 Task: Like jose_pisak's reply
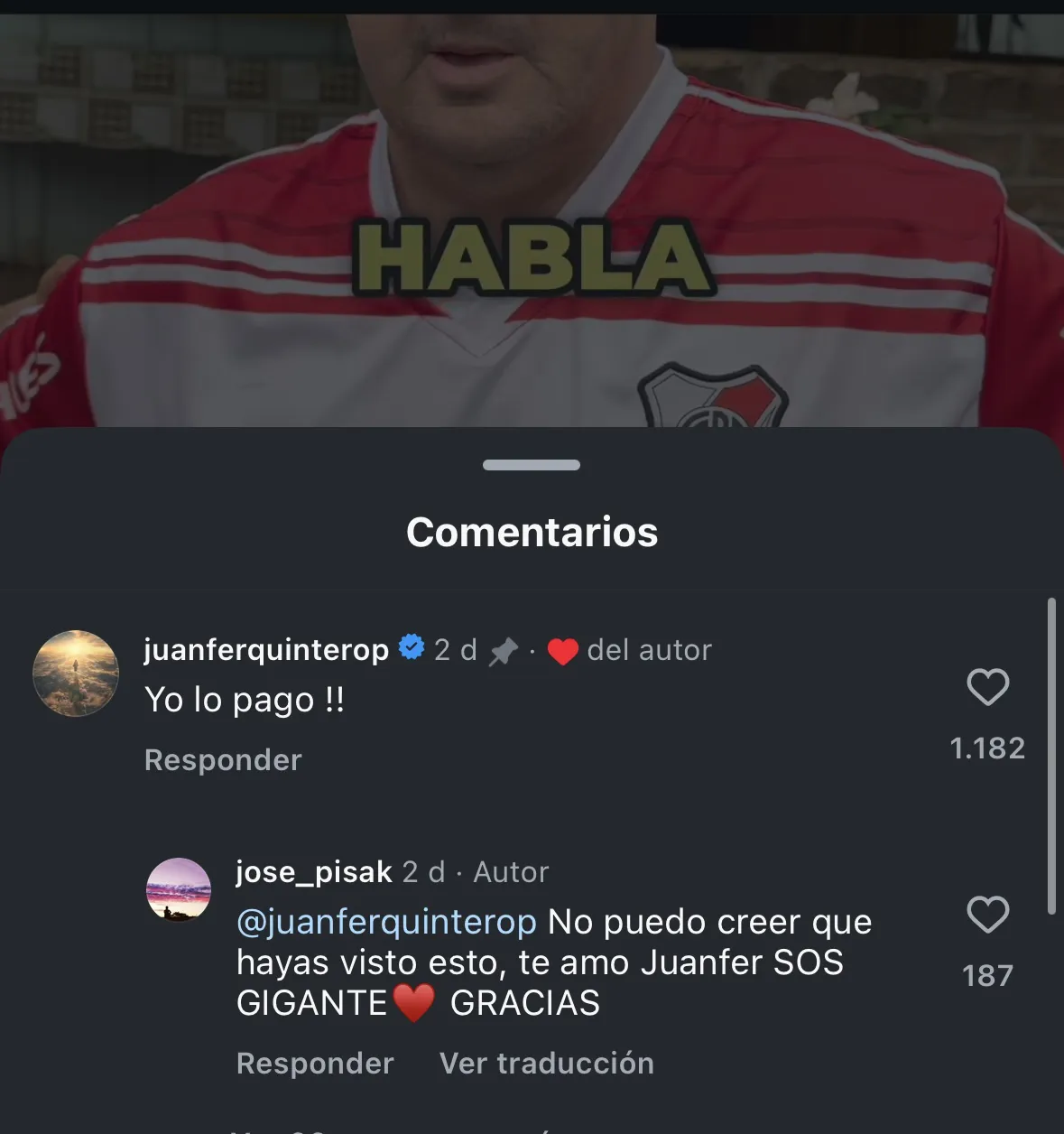pyautogui.click(x=987, y=915)
